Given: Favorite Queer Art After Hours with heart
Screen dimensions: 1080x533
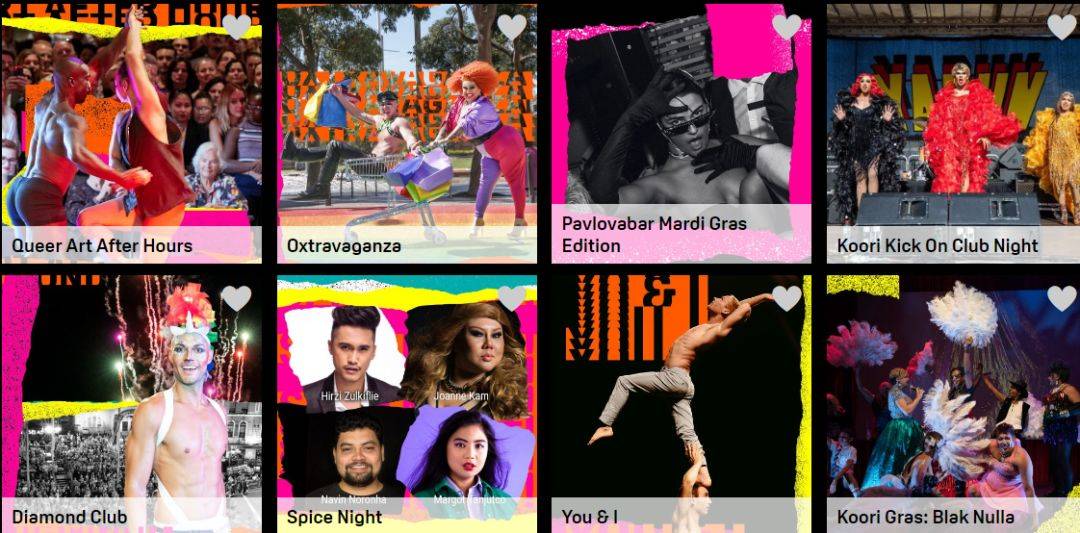Looking at the screenshot, I should 237,26.
